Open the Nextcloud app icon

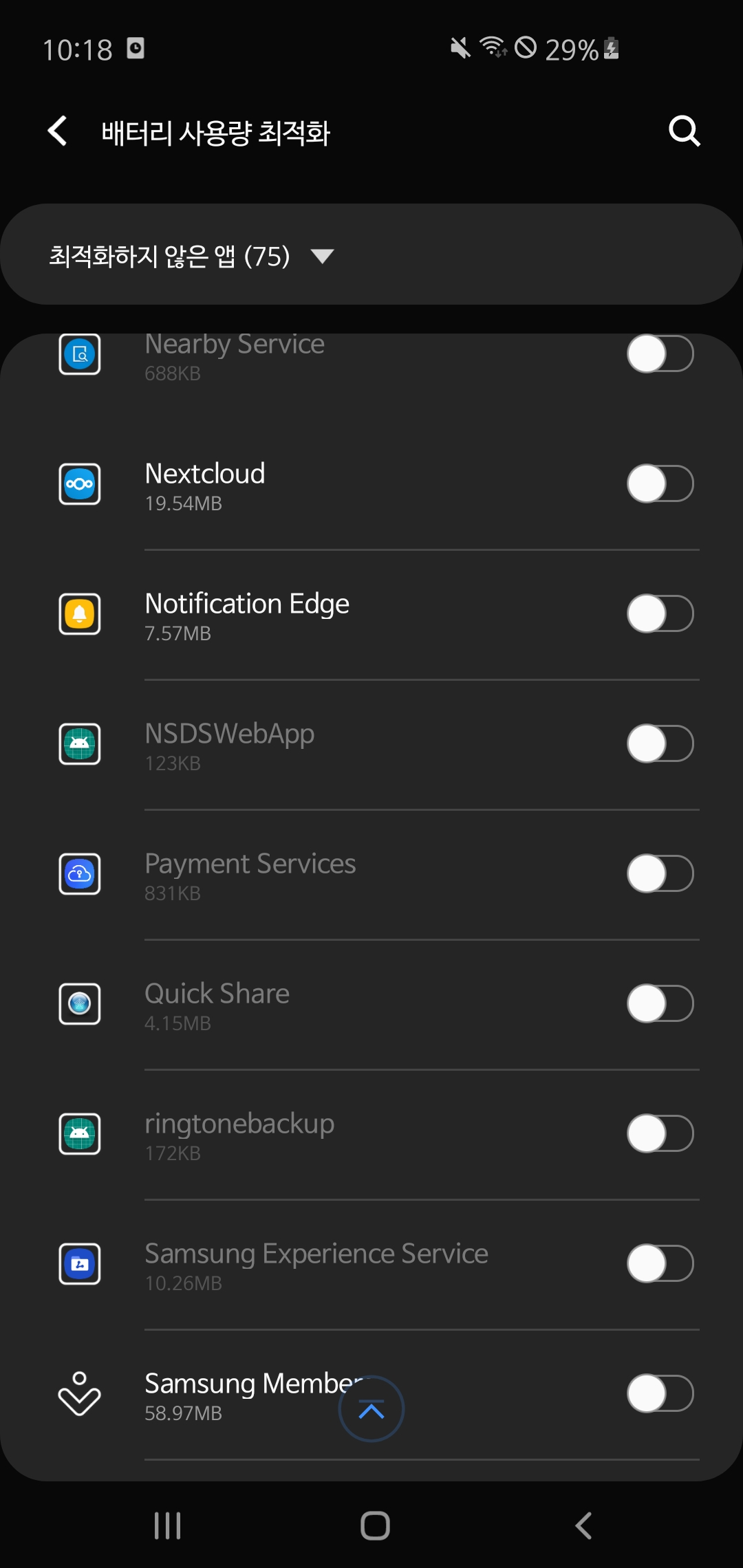click(80, 484)
